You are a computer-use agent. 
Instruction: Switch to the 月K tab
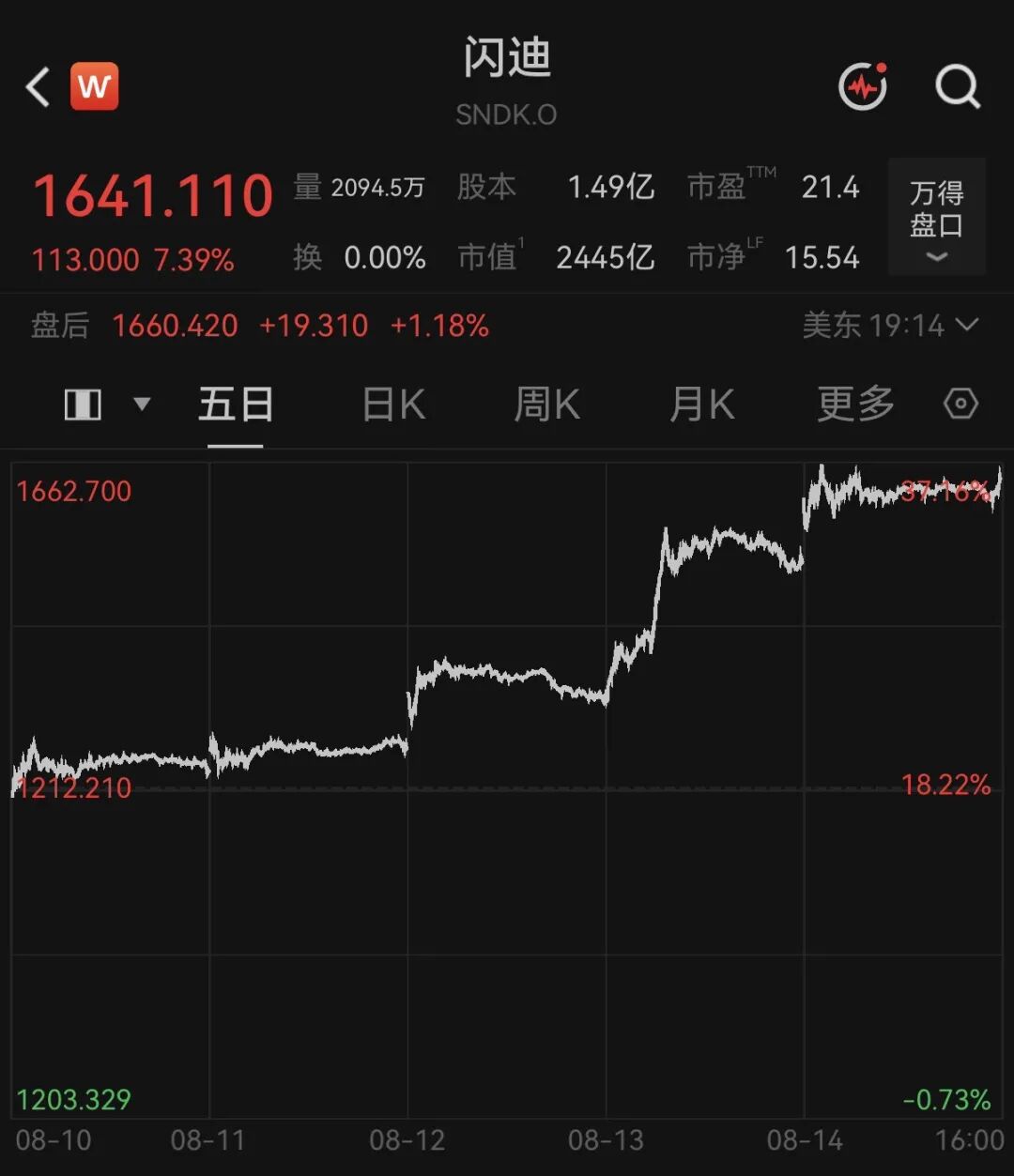(702, 405)
